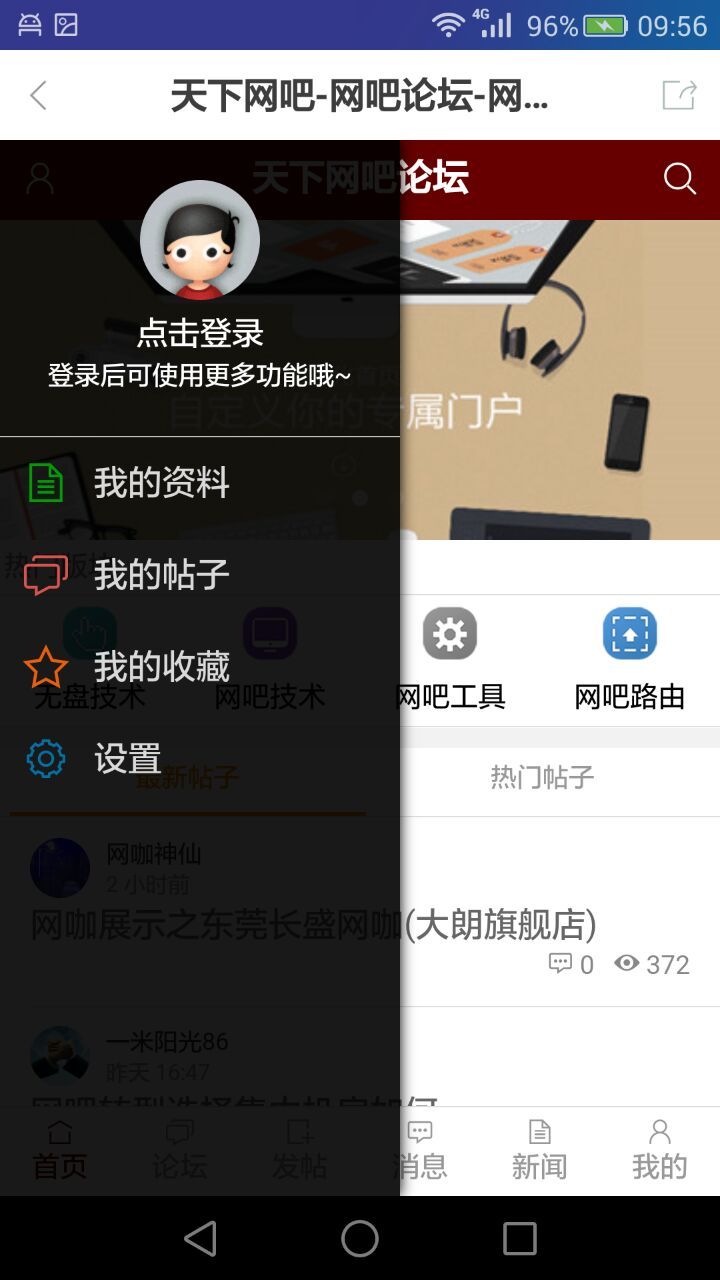Open 设置 settings
This screenshot has width=720, height=1280.
(x=127, y=759)
